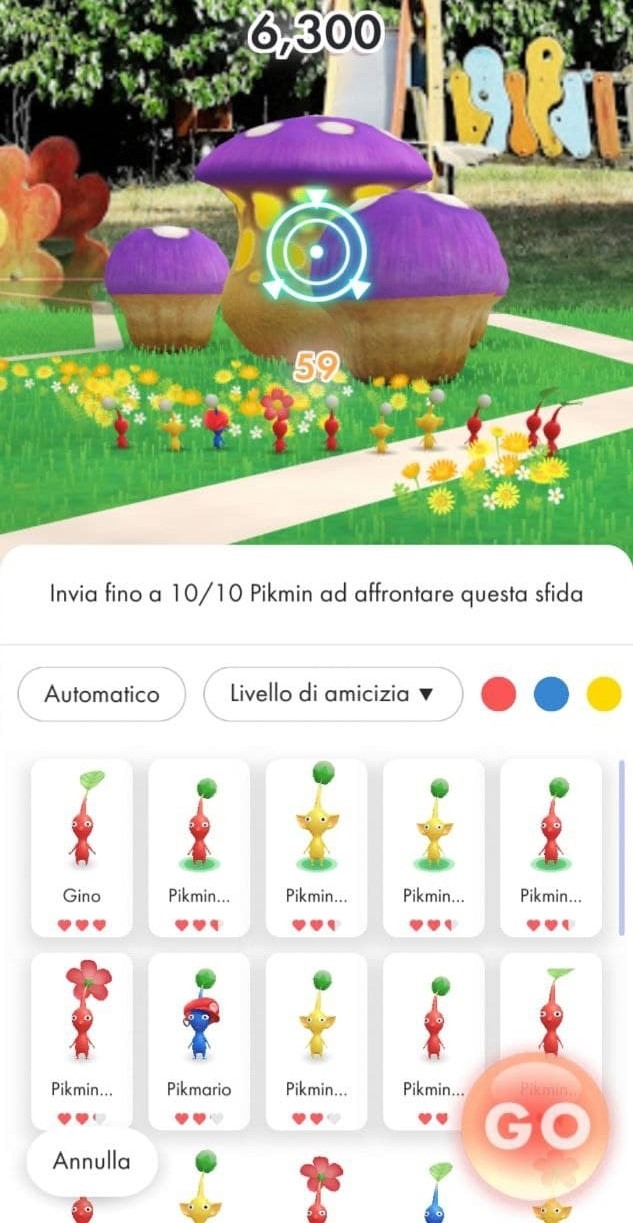Start the challenge with GO
The height and width of the screenshot is (1223, 633).
(539, 1127)
